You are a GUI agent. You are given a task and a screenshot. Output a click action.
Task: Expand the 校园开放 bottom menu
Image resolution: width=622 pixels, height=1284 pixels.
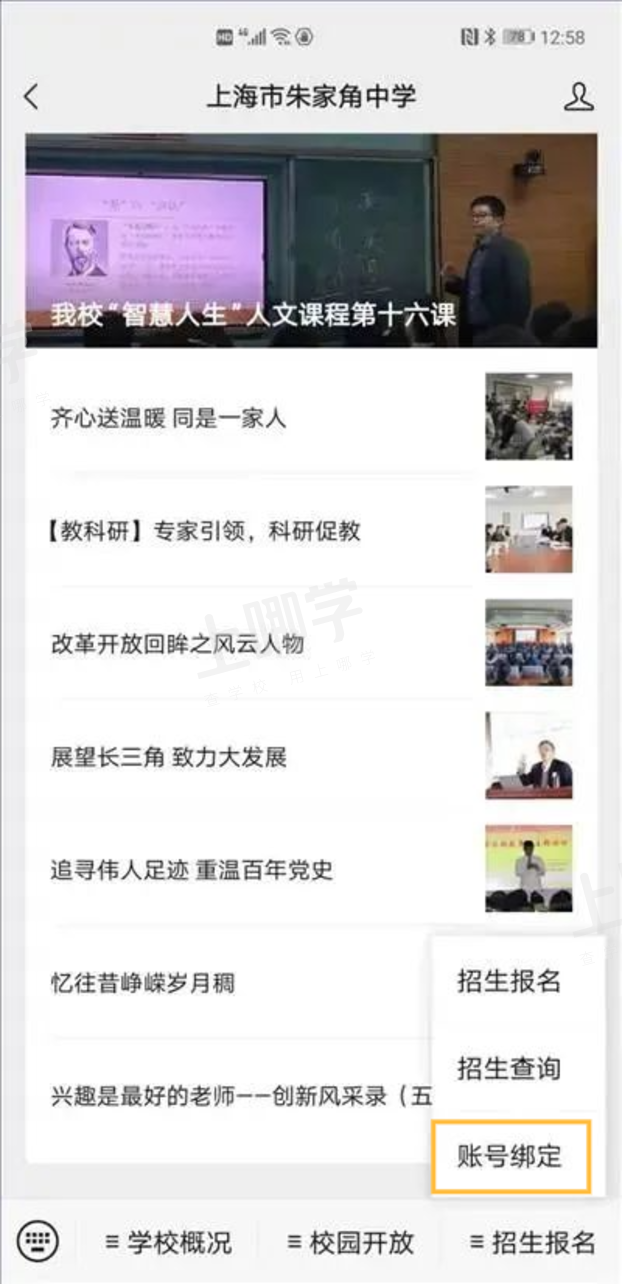tap(350, 1243)
